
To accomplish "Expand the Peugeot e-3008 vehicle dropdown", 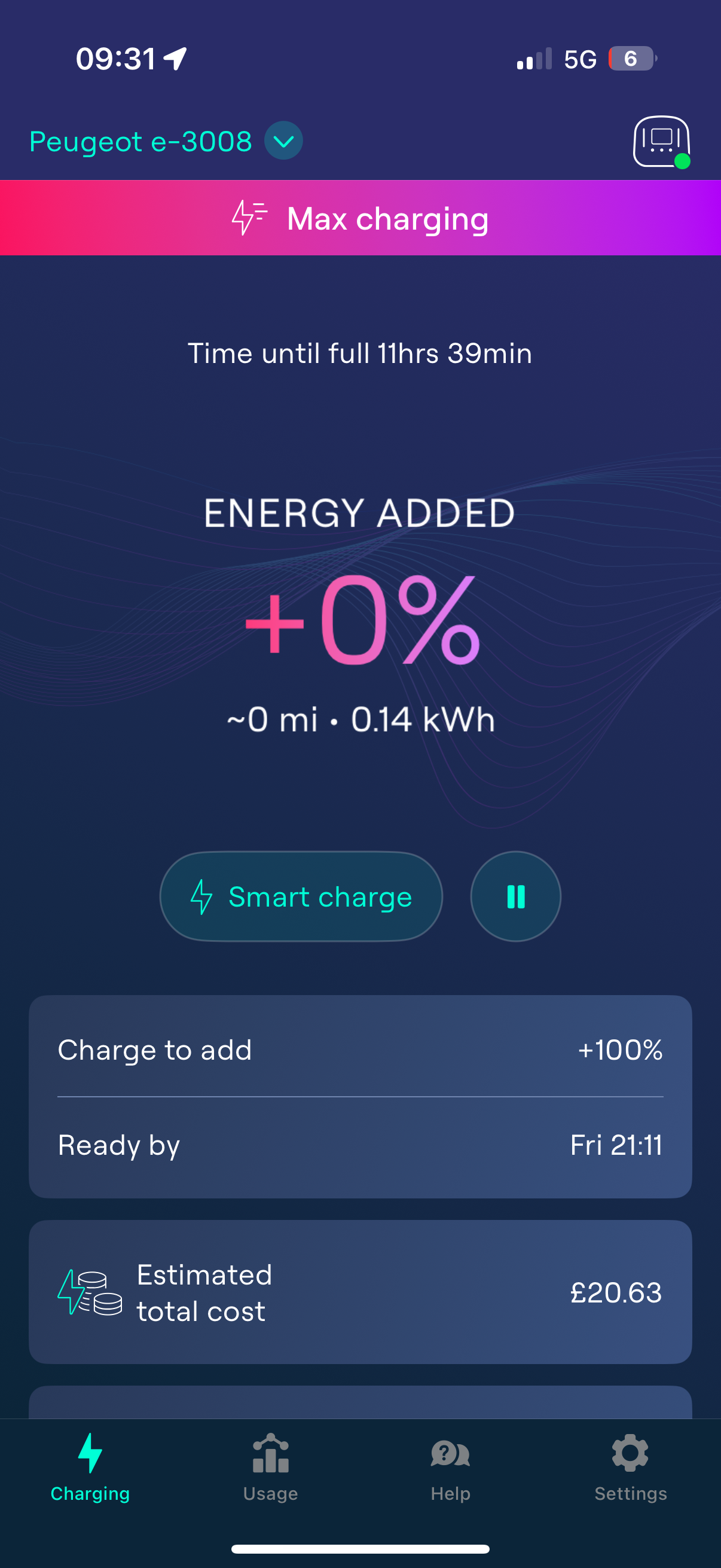I will (x=283, y=141).
